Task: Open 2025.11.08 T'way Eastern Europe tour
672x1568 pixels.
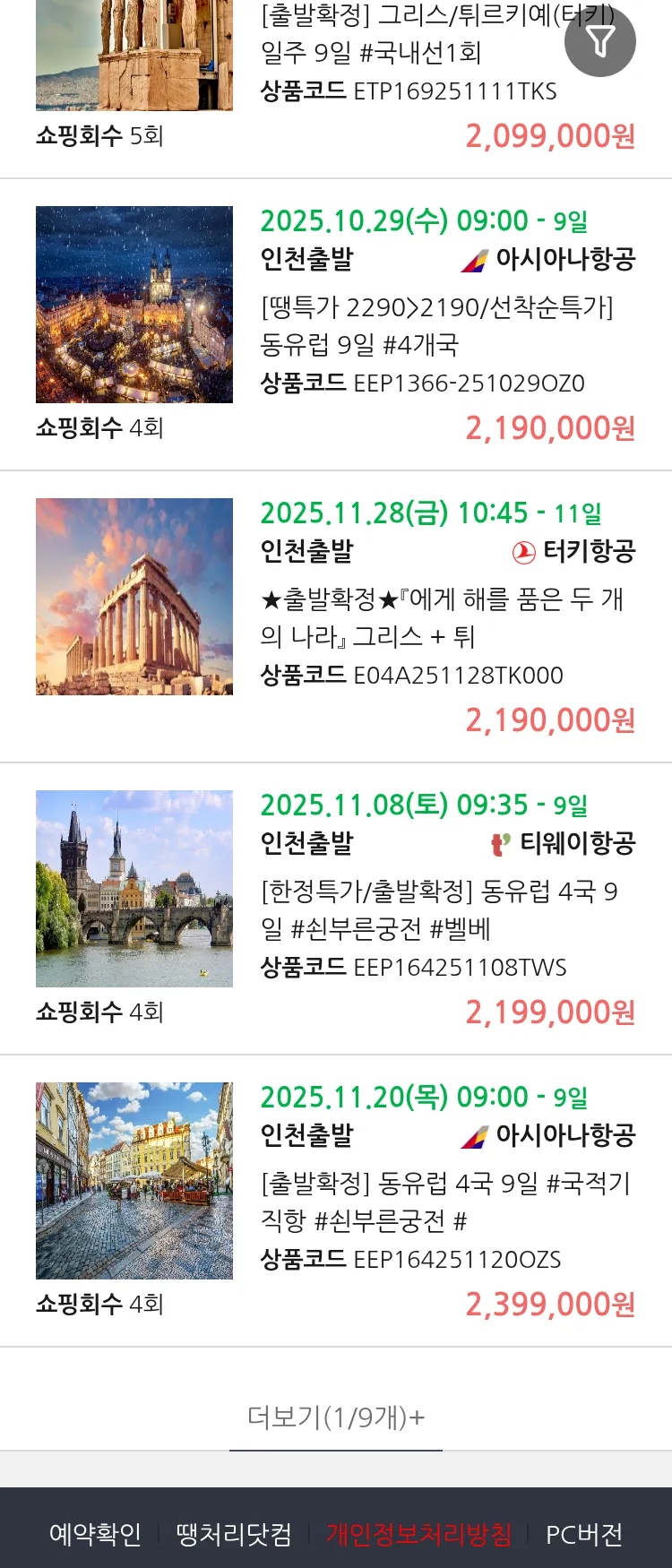Action: pyautogui.click(x=445, y=910)
